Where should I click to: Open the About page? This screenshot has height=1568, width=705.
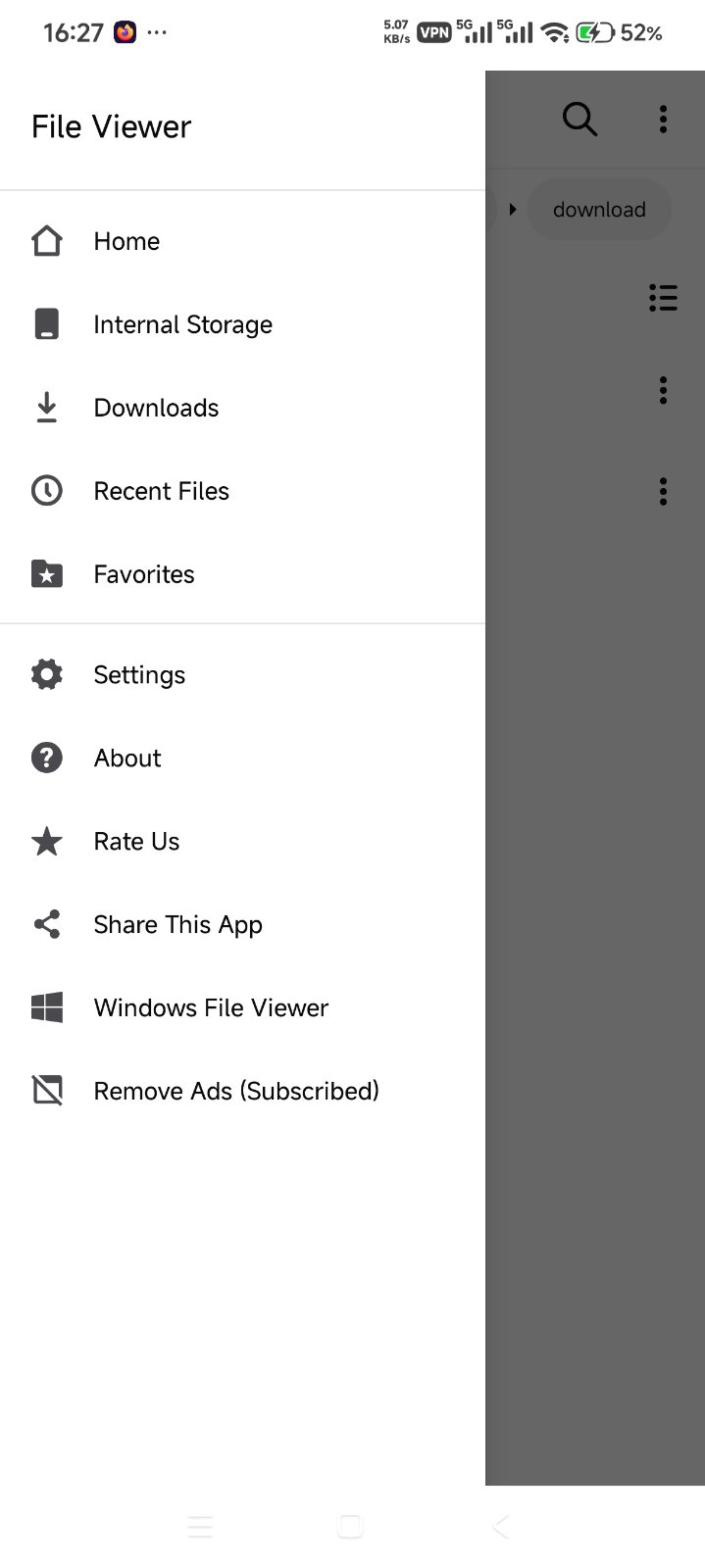coord(127,759)
